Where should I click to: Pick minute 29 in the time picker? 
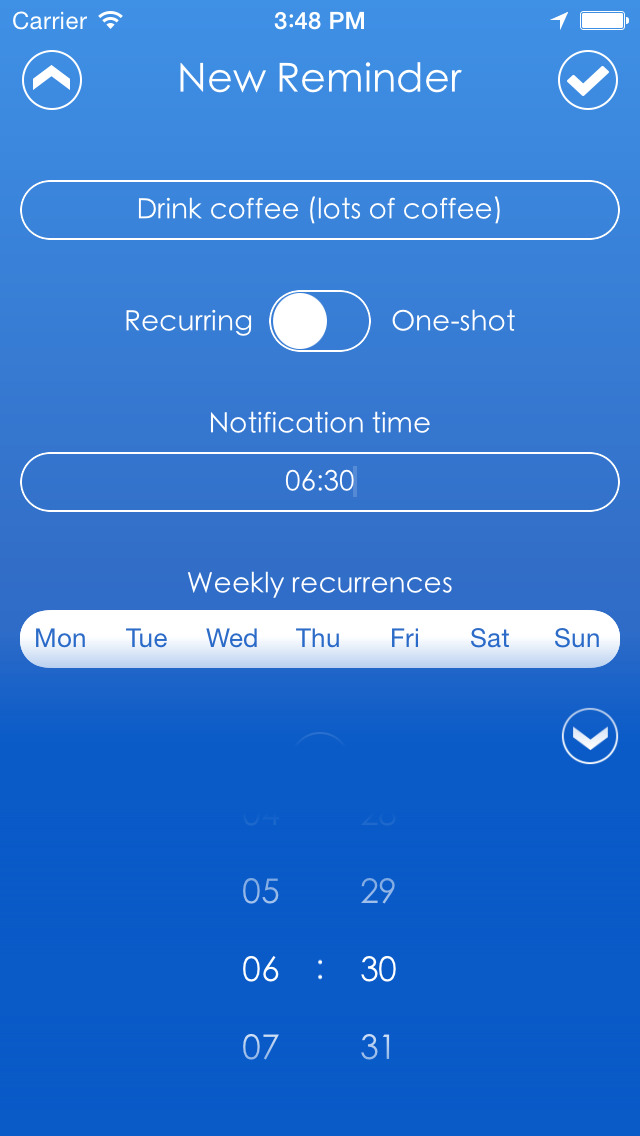click(x=378, y=892)
